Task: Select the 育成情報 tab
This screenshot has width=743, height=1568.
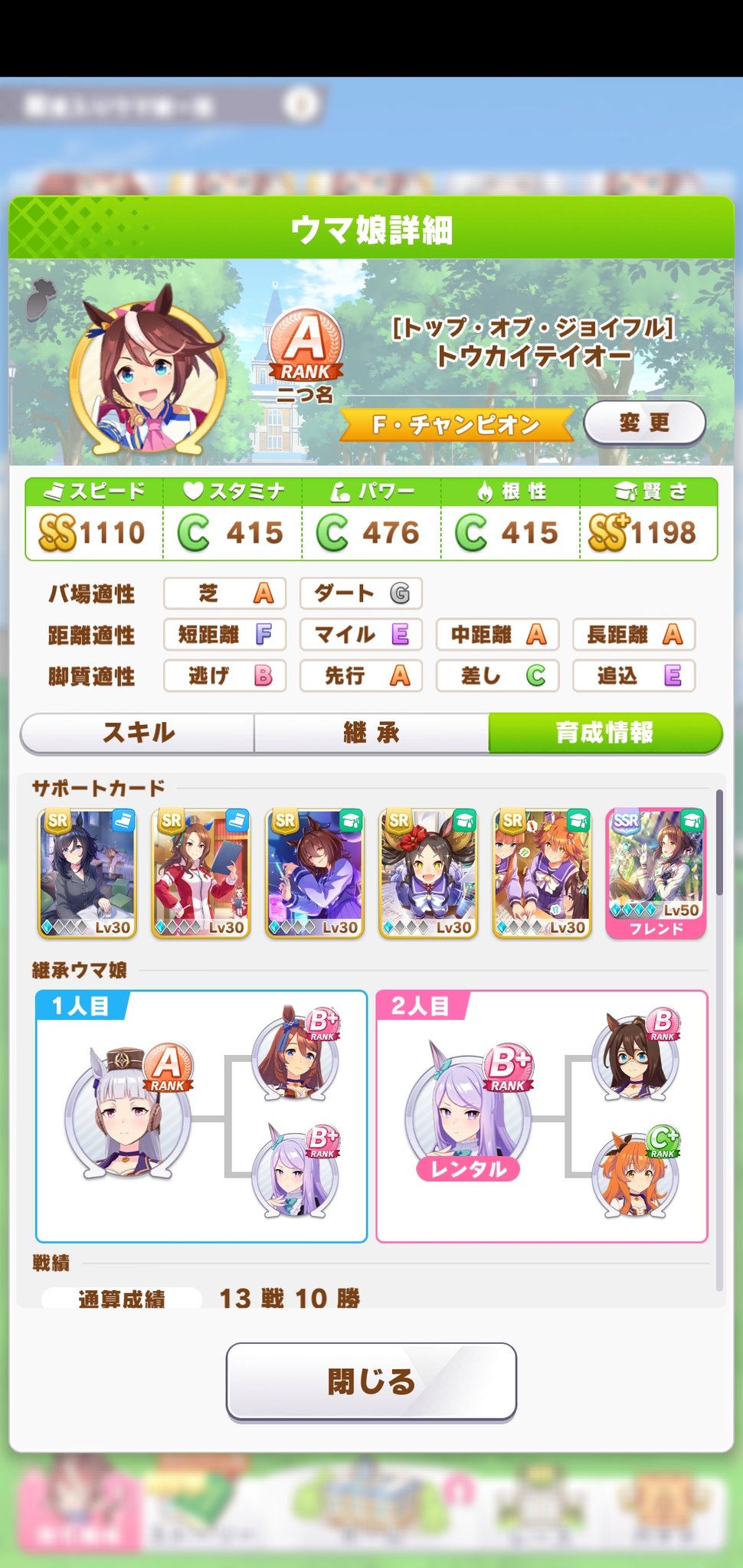Action: click(x=604, y=733)
